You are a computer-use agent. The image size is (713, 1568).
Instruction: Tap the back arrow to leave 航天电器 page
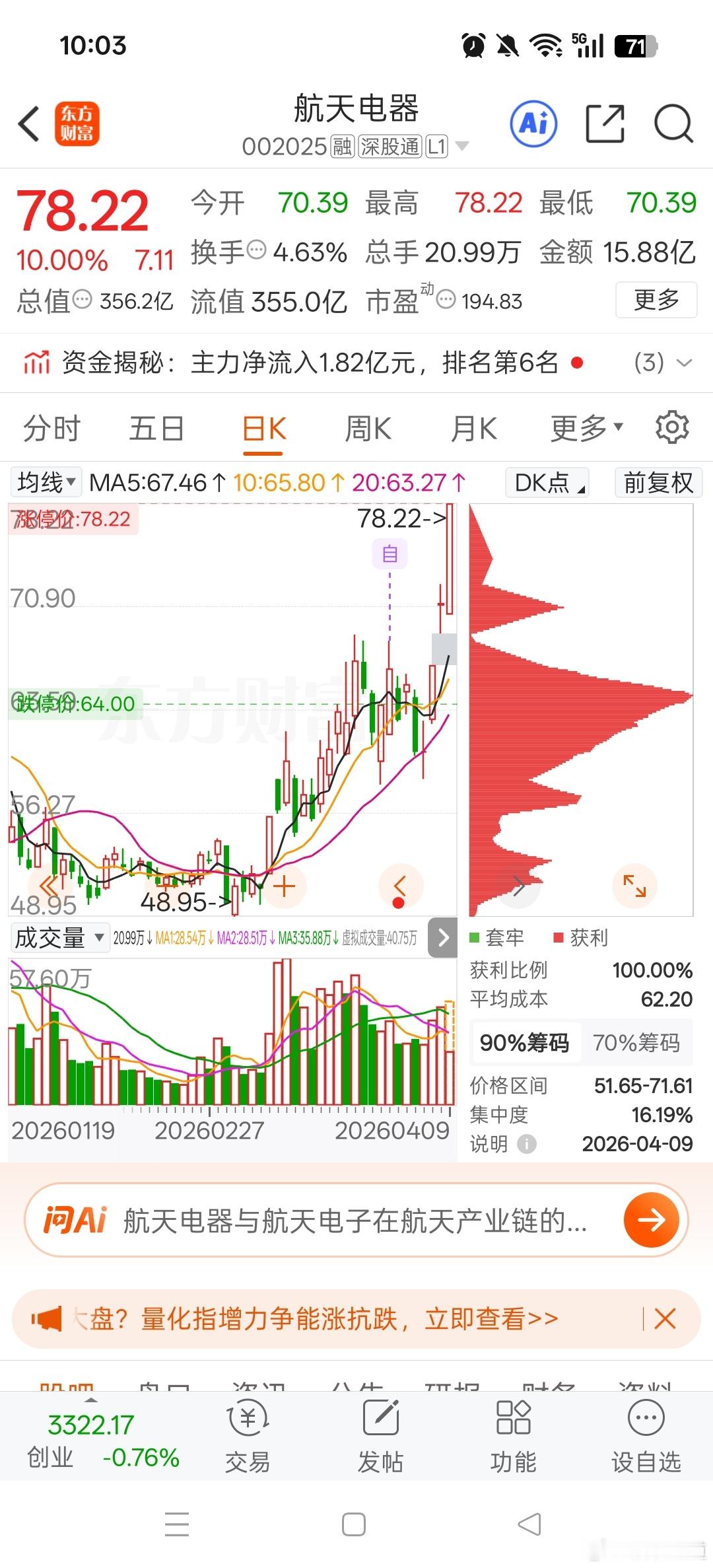[28, 124]
